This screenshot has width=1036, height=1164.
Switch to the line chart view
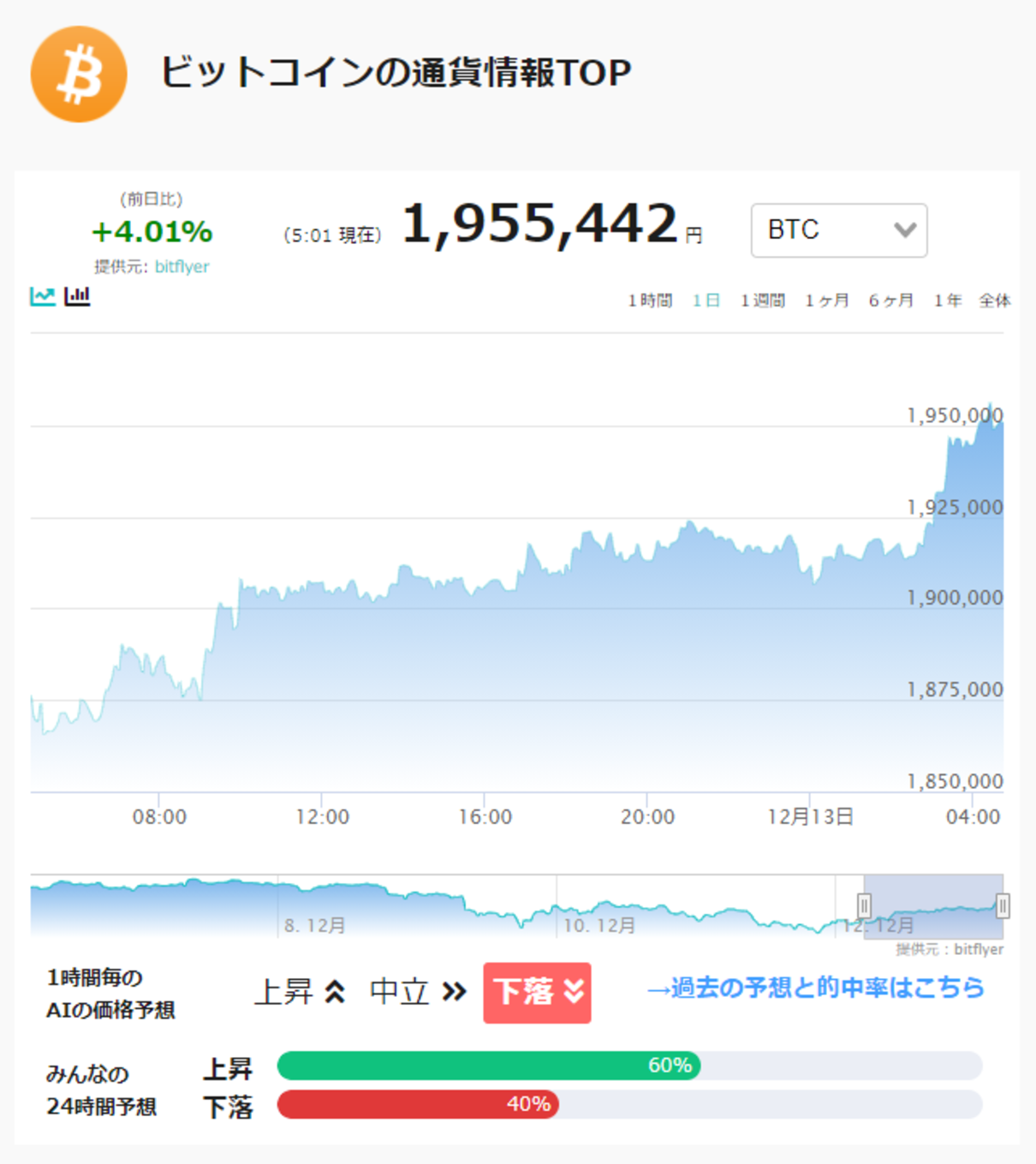coord(43,296)
